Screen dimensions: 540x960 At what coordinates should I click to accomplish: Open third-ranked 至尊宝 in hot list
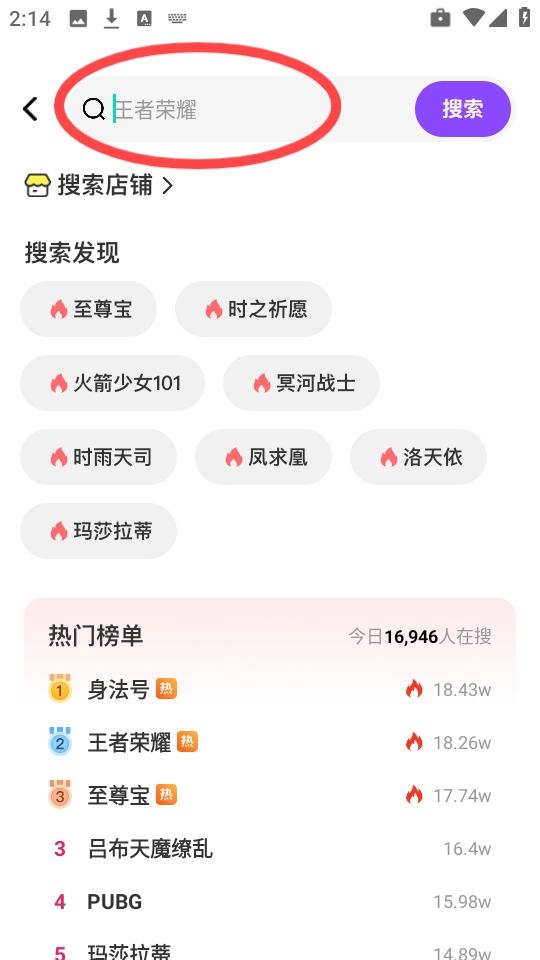pos(270,795)
